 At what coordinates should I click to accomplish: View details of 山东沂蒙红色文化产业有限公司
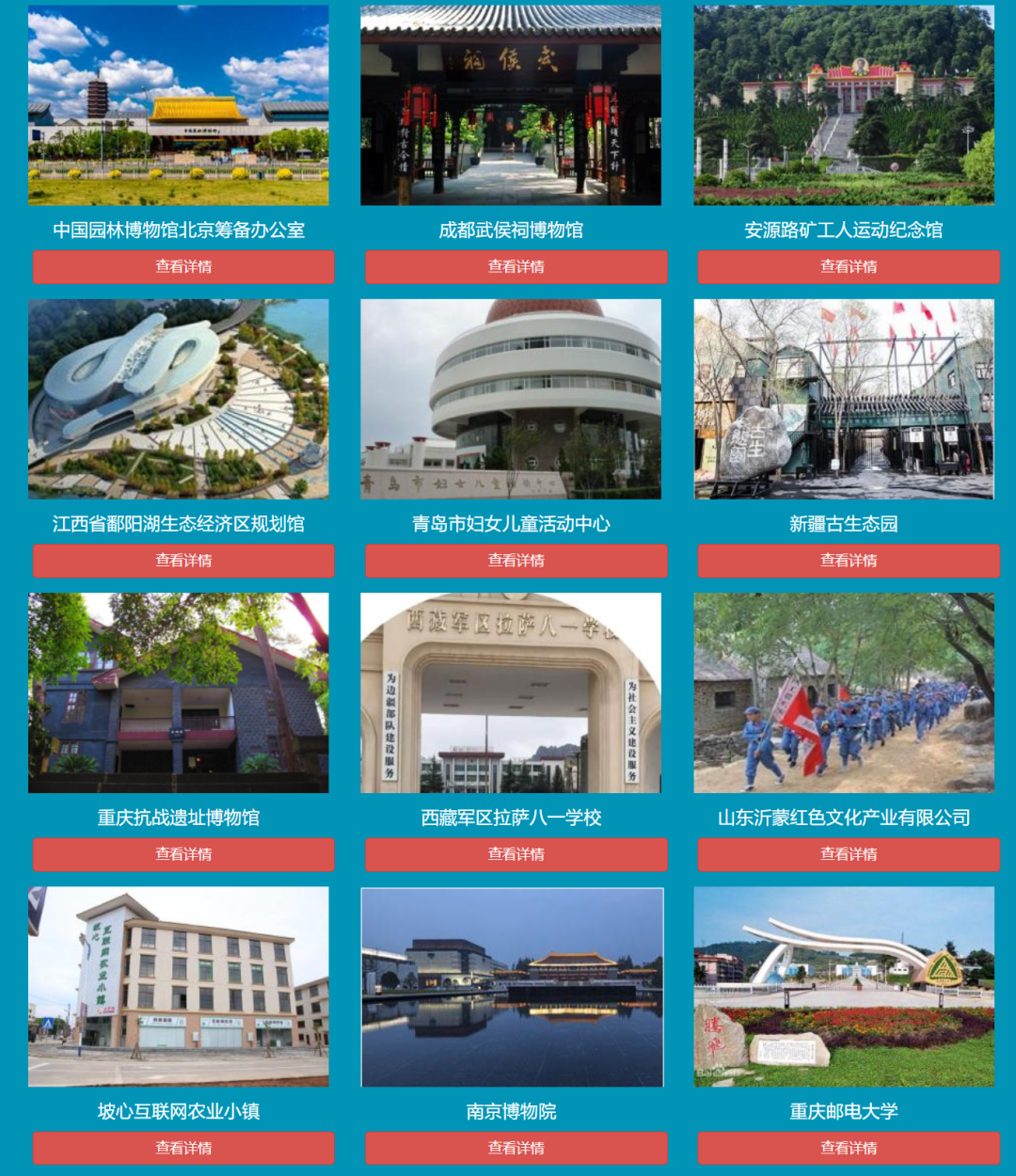click(x=848, y=853)
